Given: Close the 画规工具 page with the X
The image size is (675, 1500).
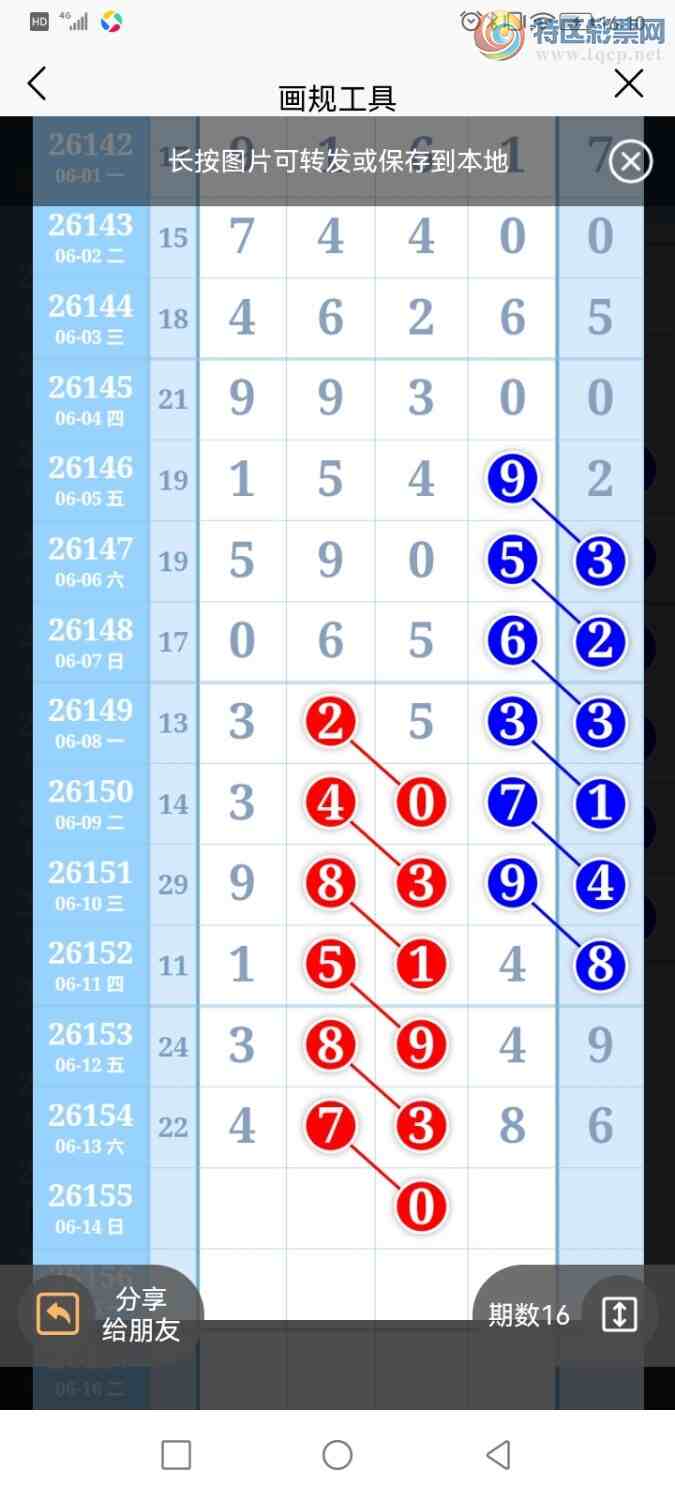Looking at the screenshot, I should click(x=629, y=84).
